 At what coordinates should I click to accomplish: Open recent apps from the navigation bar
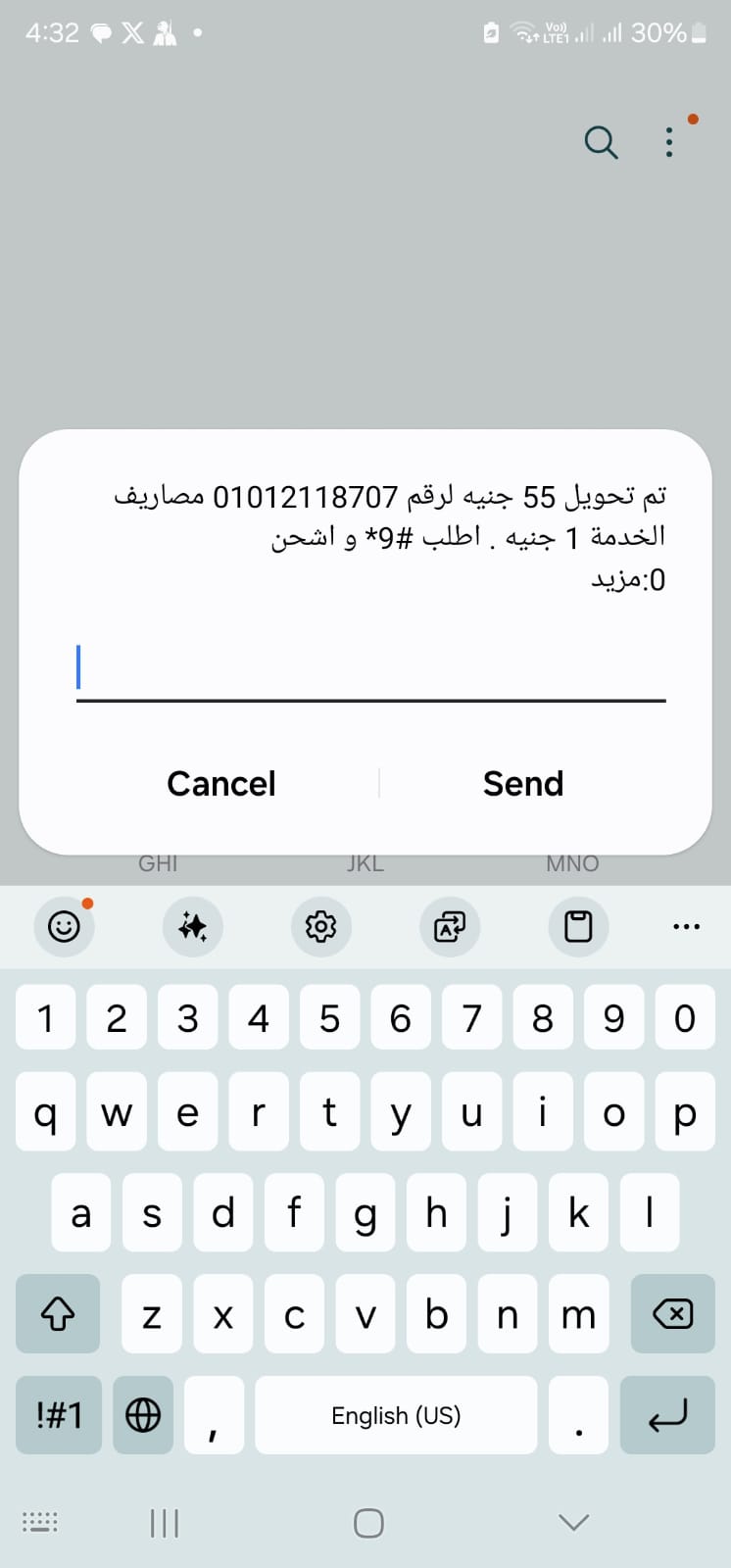[x=163, y=1521]
